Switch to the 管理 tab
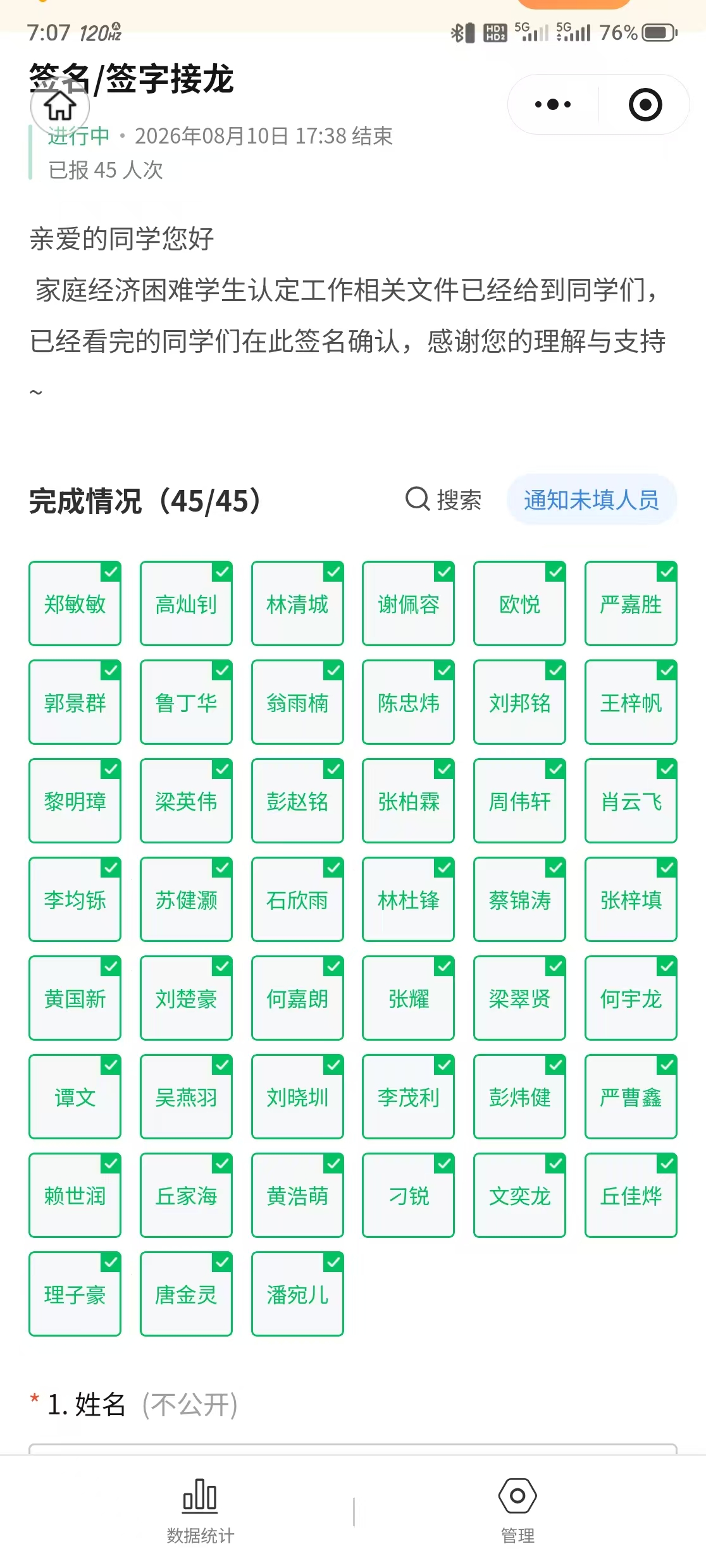The width and height of the screenshot is (706, 1568). [517, 1511]
